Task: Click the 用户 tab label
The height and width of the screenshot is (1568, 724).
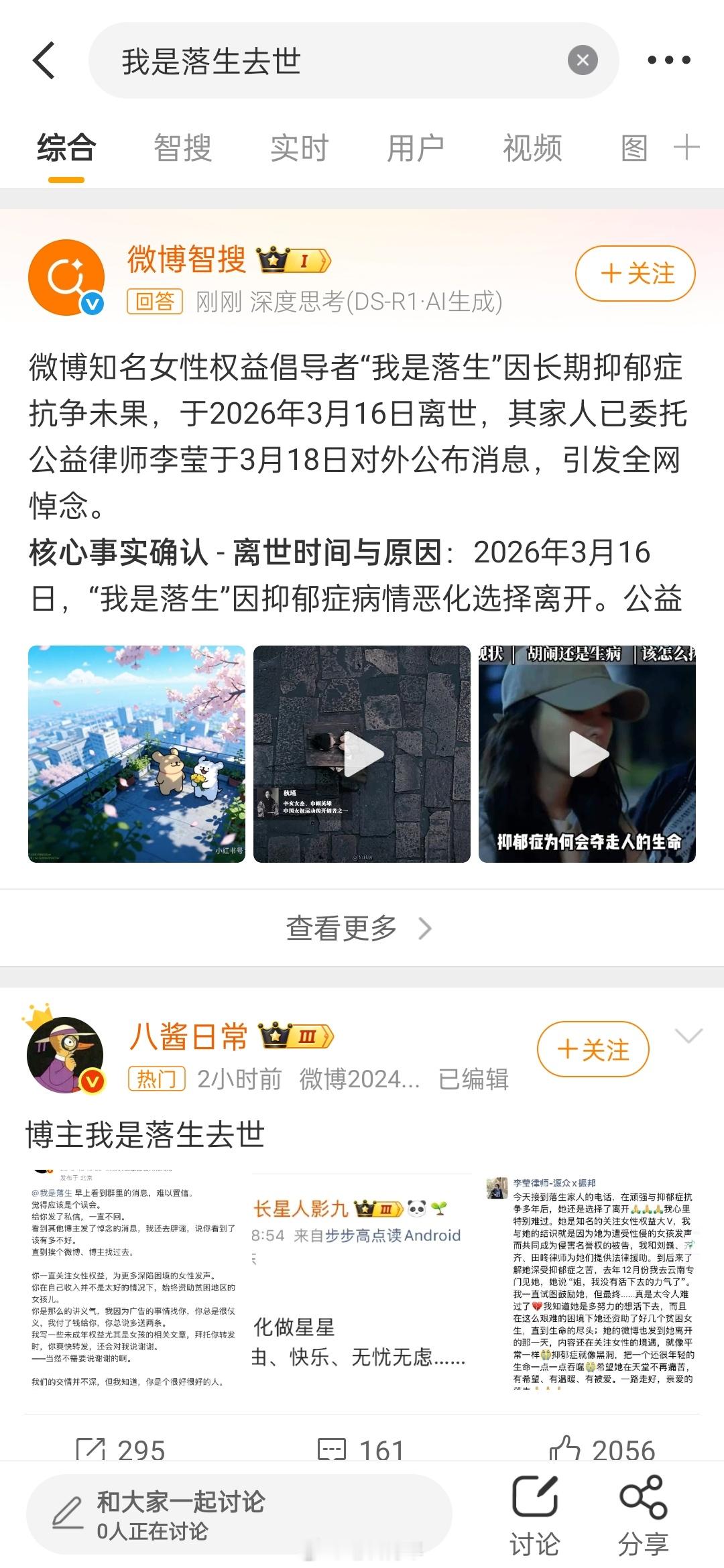Action: 416,149
